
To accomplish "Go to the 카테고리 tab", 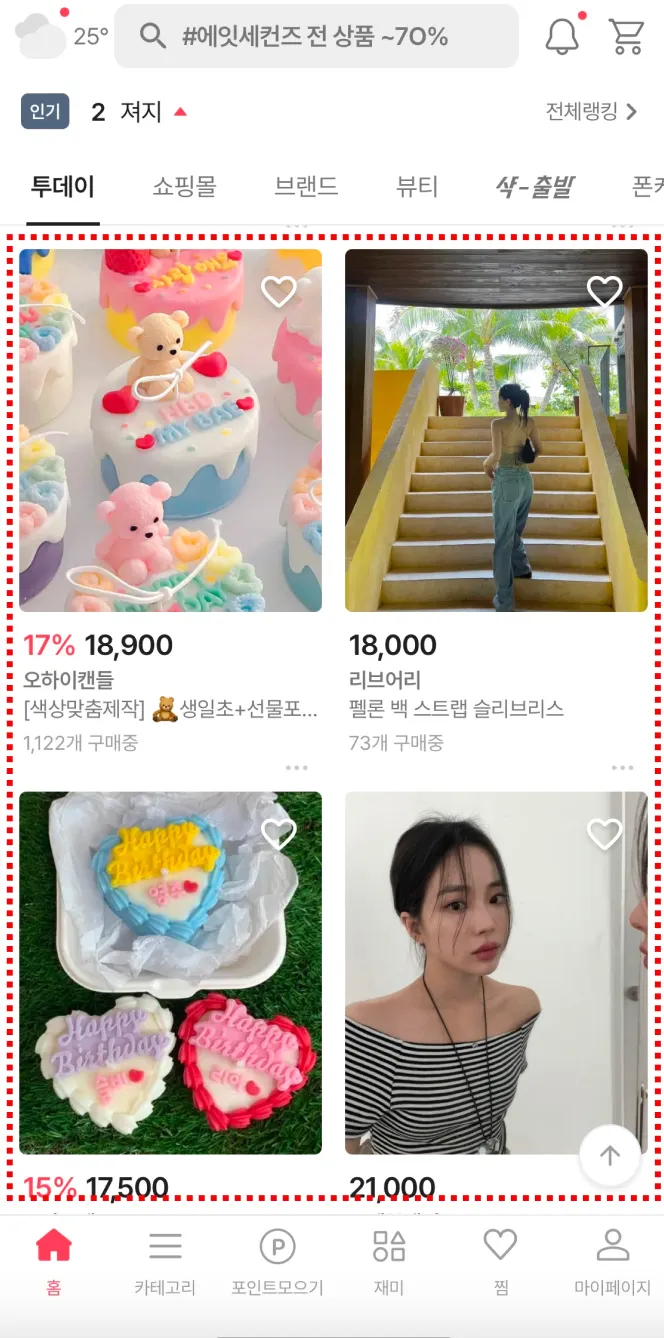I will point(165,1262).
